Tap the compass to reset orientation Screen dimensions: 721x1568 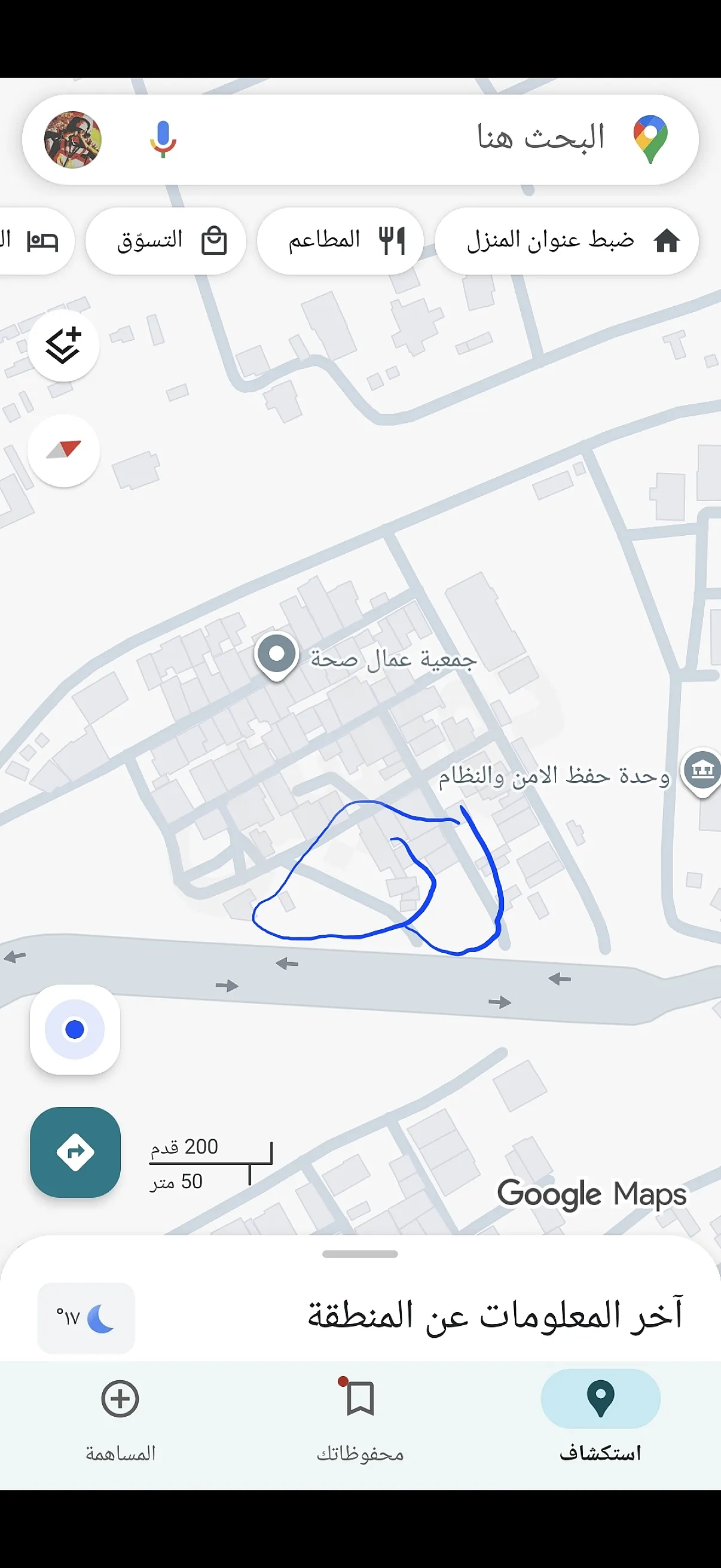coord(63,450)
